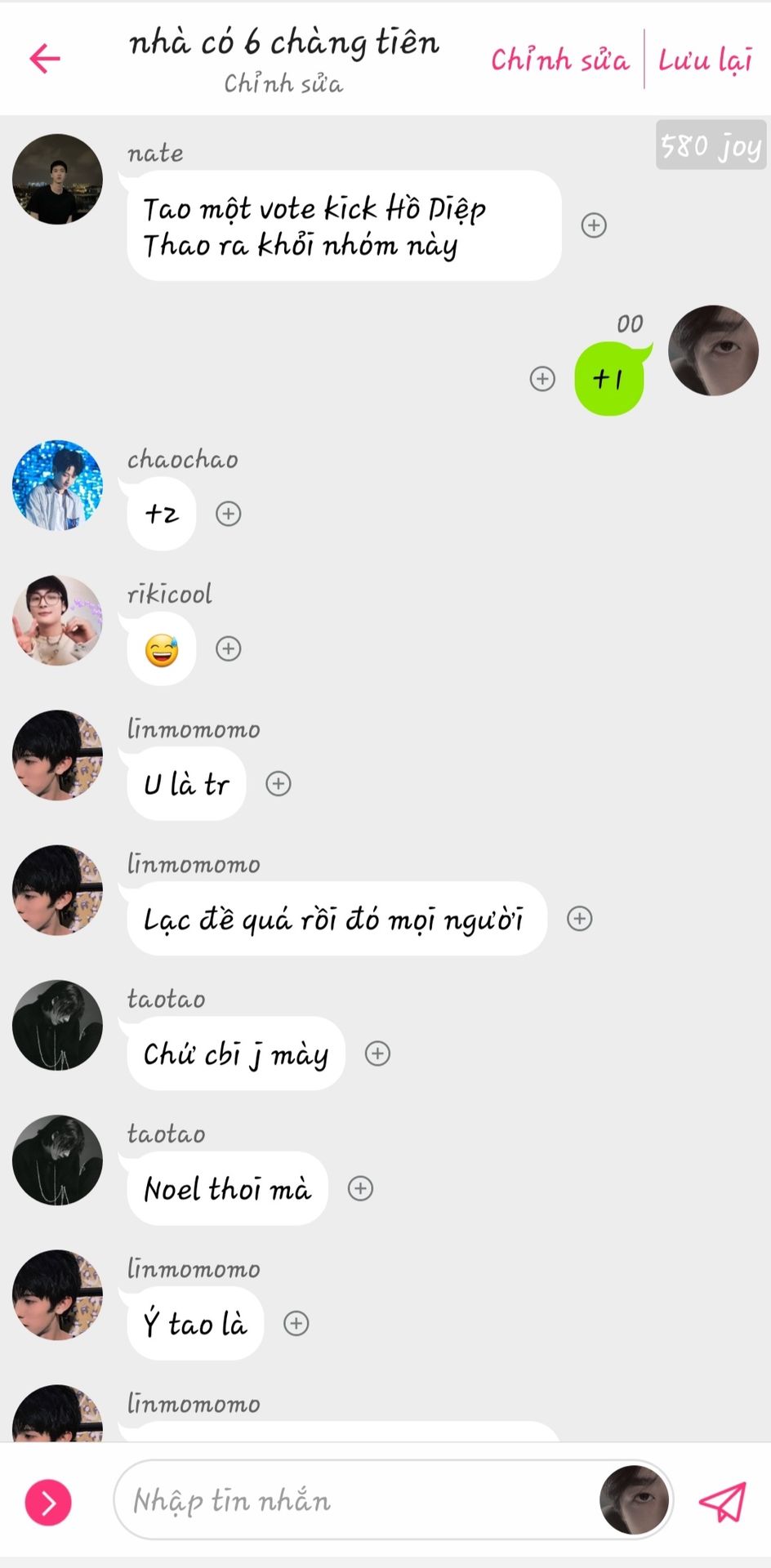771x1568 pixels.
Task: Tap plus icon beside "Lạc đề quá rồi" message
Action: (580, 919)
